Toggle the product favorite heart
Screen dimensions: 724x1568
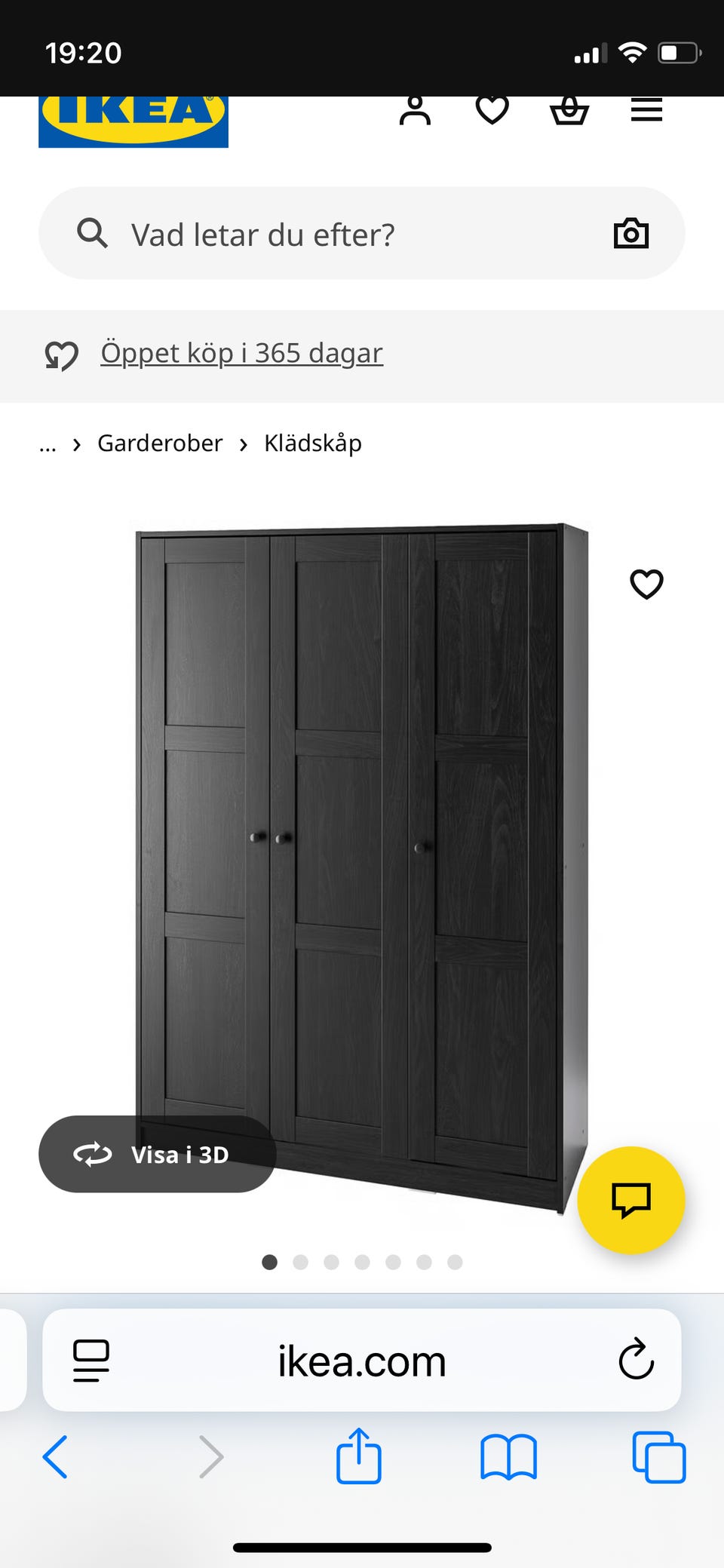click(x=646, y=583)
